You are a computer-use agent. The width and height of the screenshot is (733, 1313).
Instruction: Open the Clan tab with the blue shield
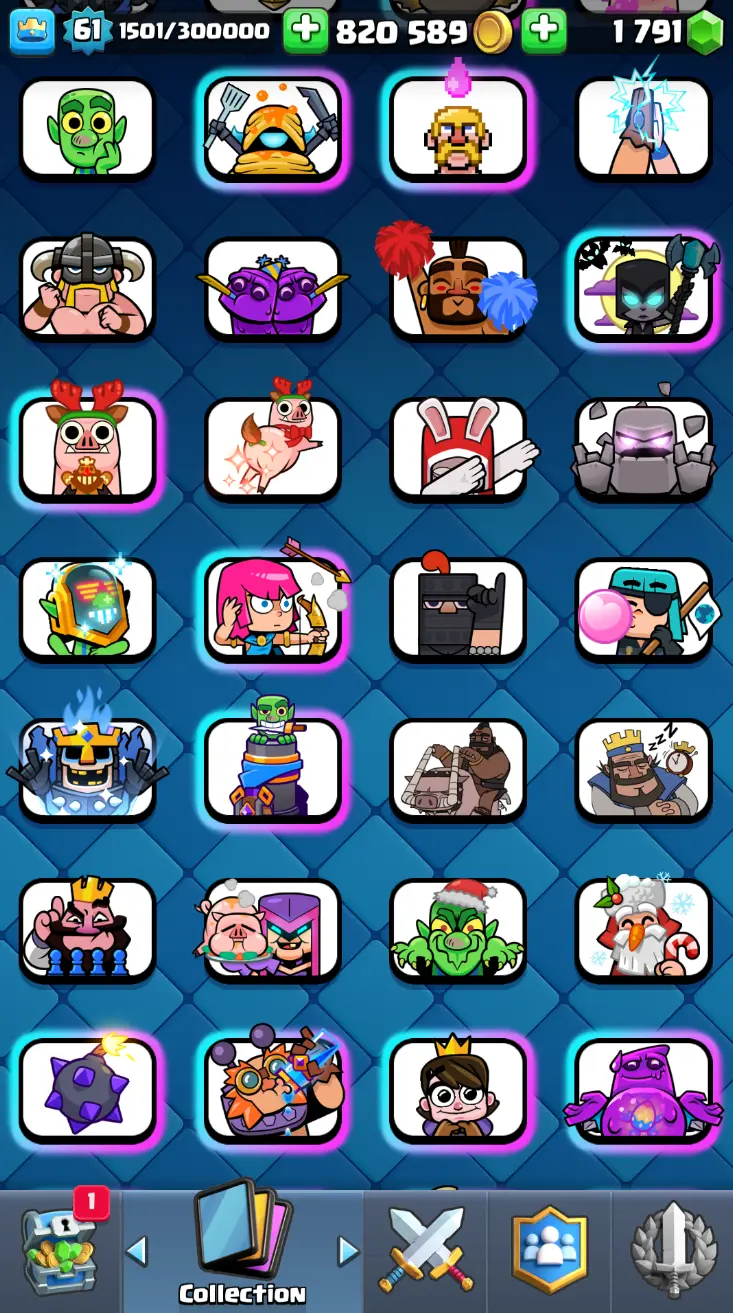point(549,1250)
